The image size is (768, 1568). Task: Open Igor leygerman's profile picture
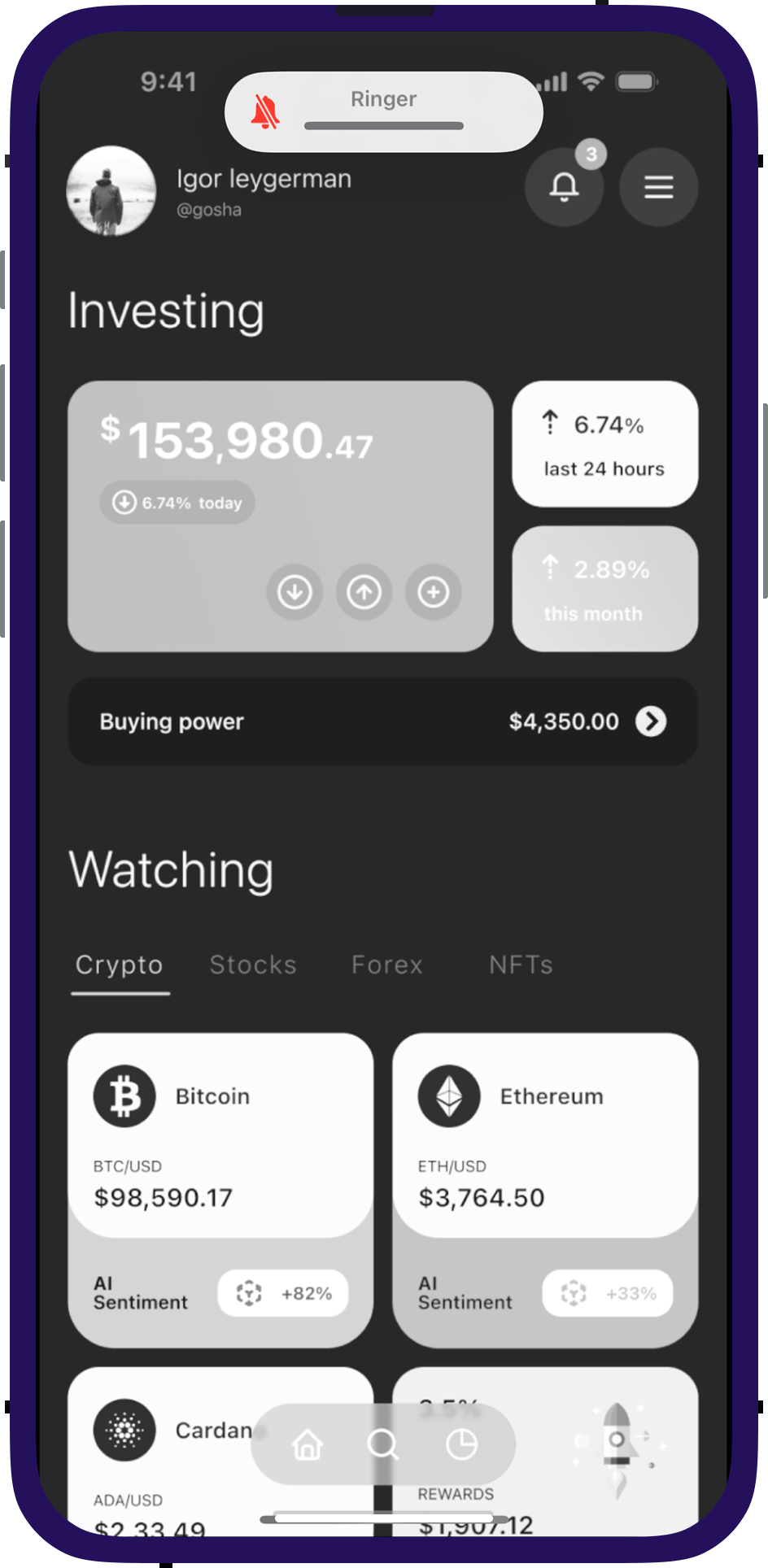coord(111,191)
